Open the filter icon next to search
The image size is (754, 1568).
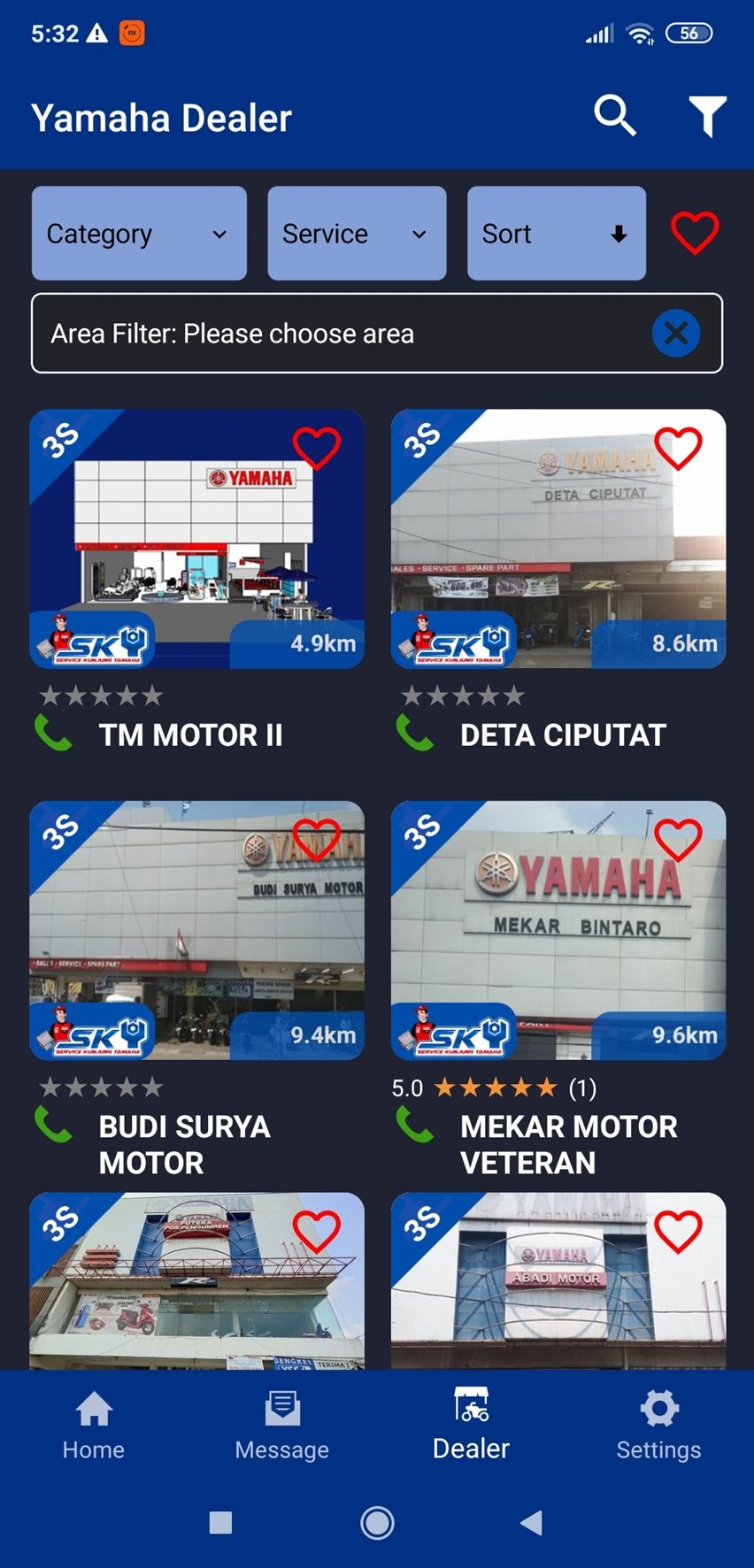point(707,116)
